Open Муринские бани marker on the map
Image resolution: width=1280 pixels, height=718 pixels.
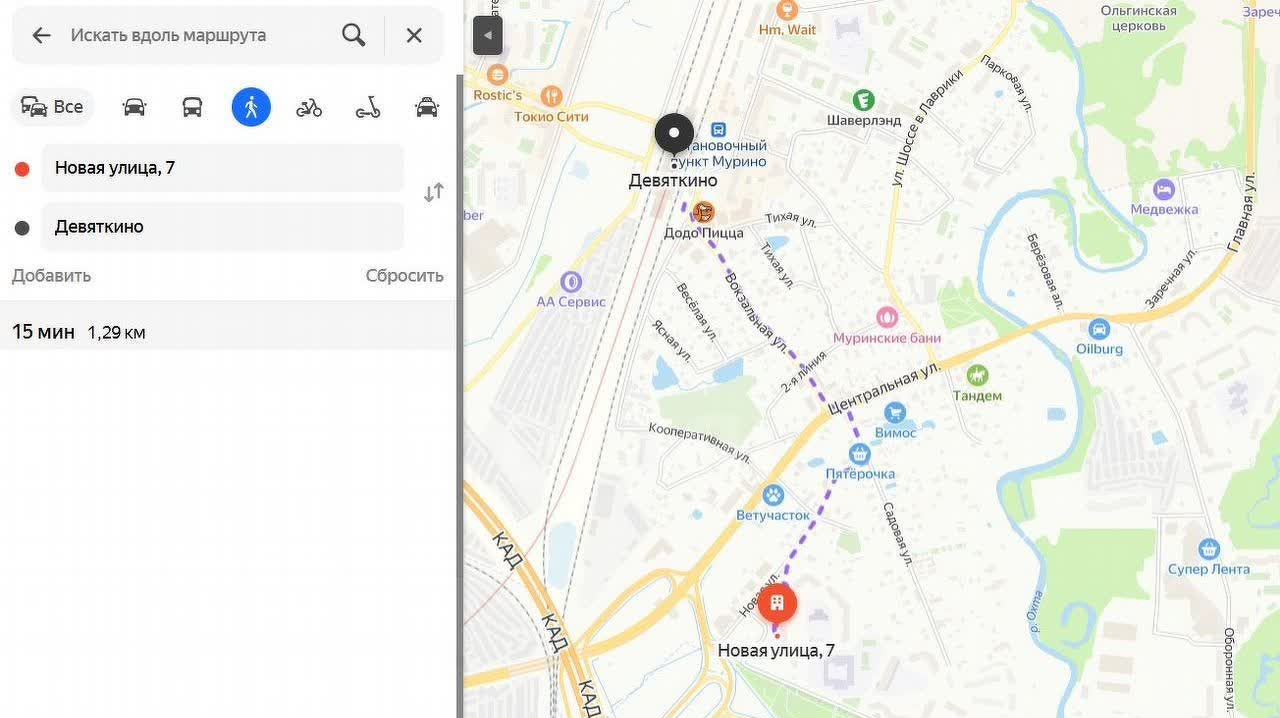[887, 318]
